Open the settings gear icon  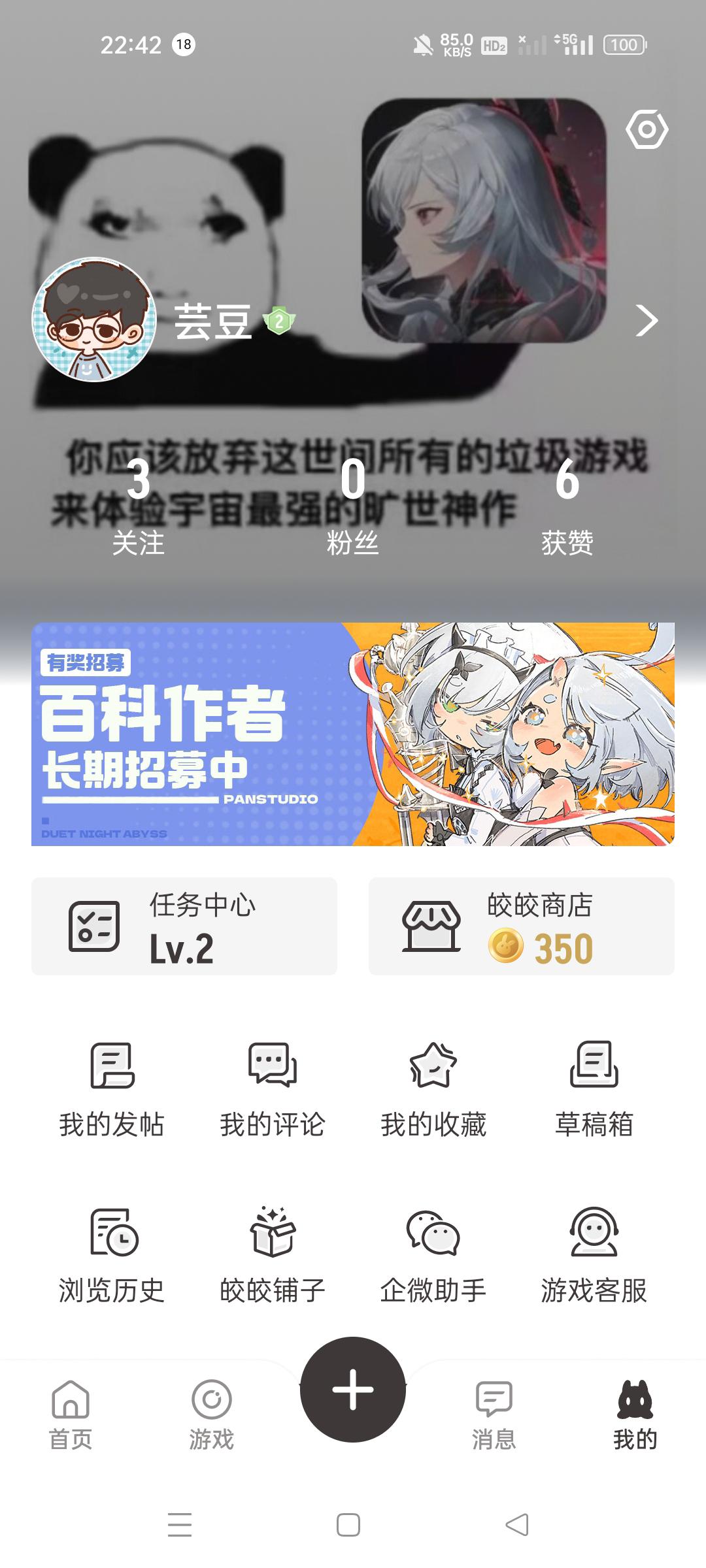647,129
